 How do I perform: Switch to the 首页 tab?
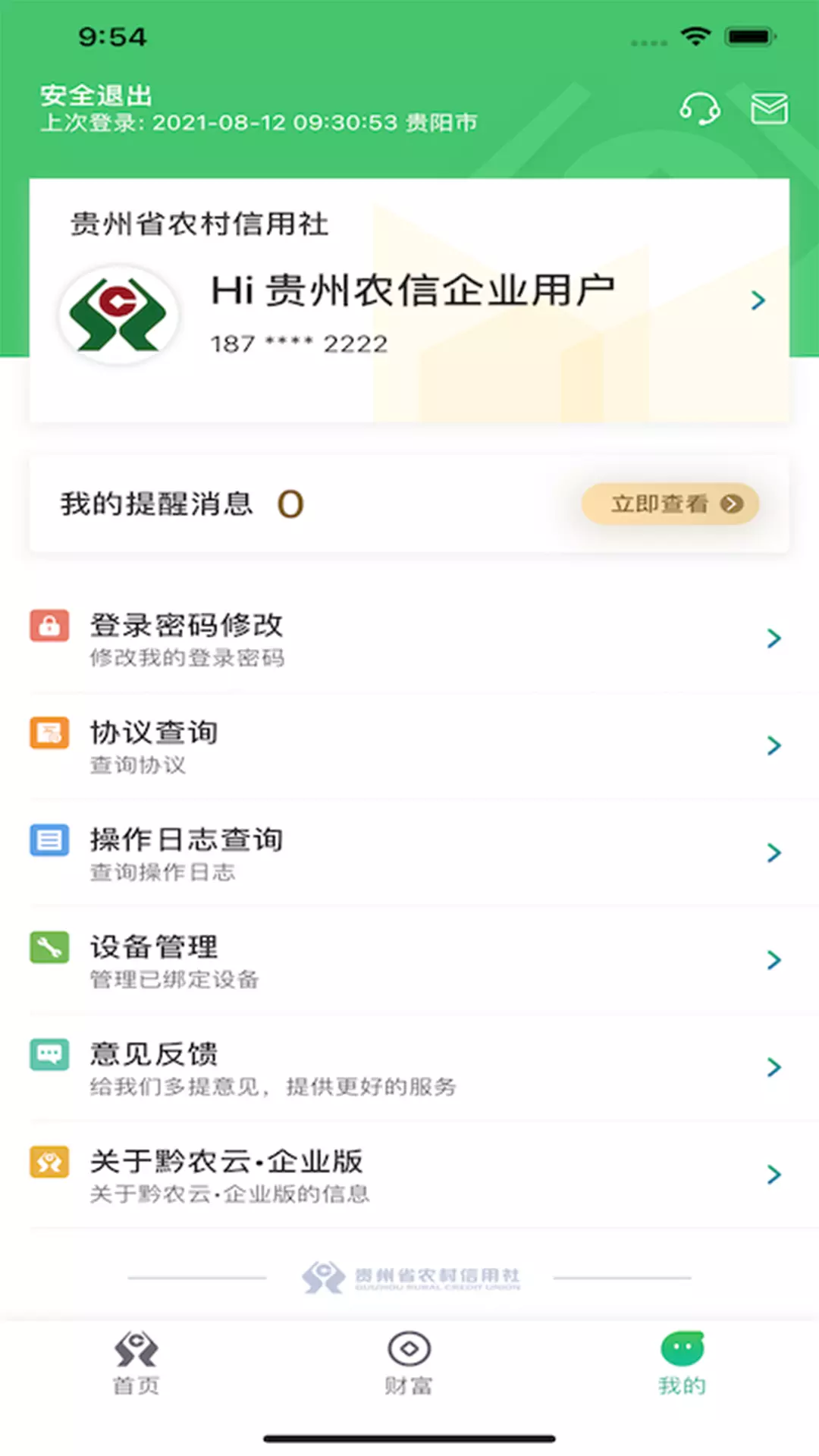(x=136, y=1363)
